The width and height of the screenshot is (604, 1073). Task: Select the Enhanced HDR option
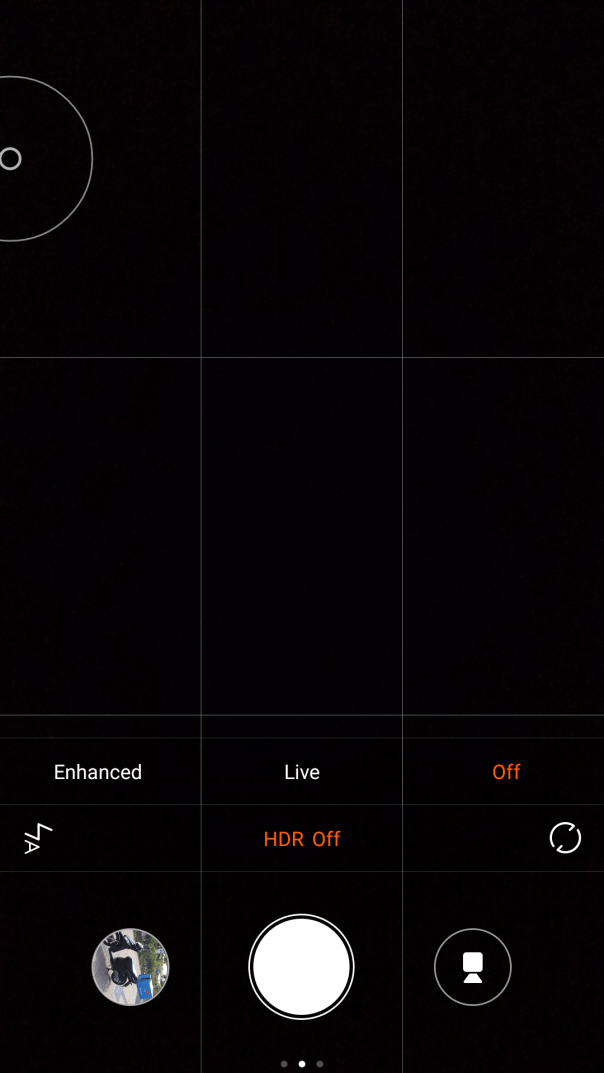point(98,772)
